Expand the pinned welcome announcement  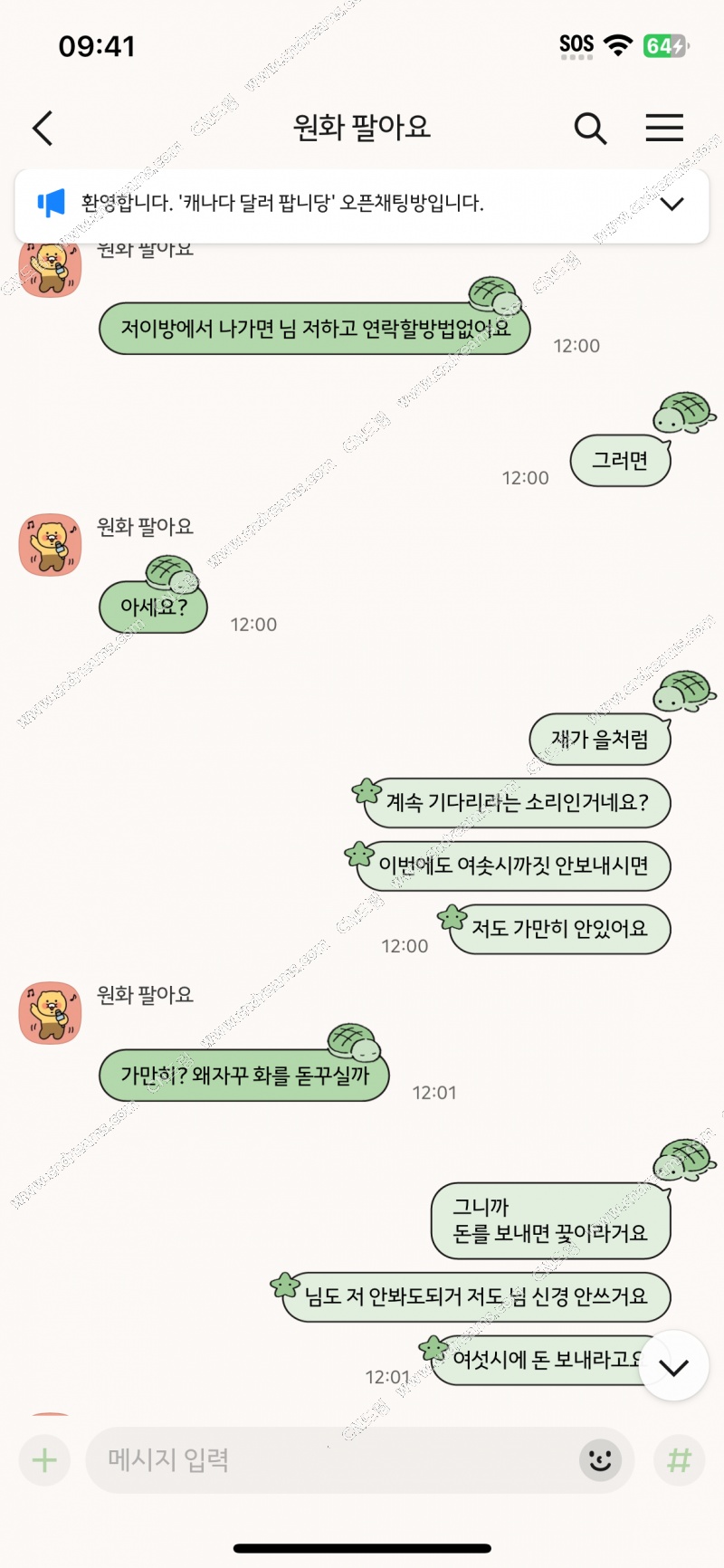(x=672, y=204)
